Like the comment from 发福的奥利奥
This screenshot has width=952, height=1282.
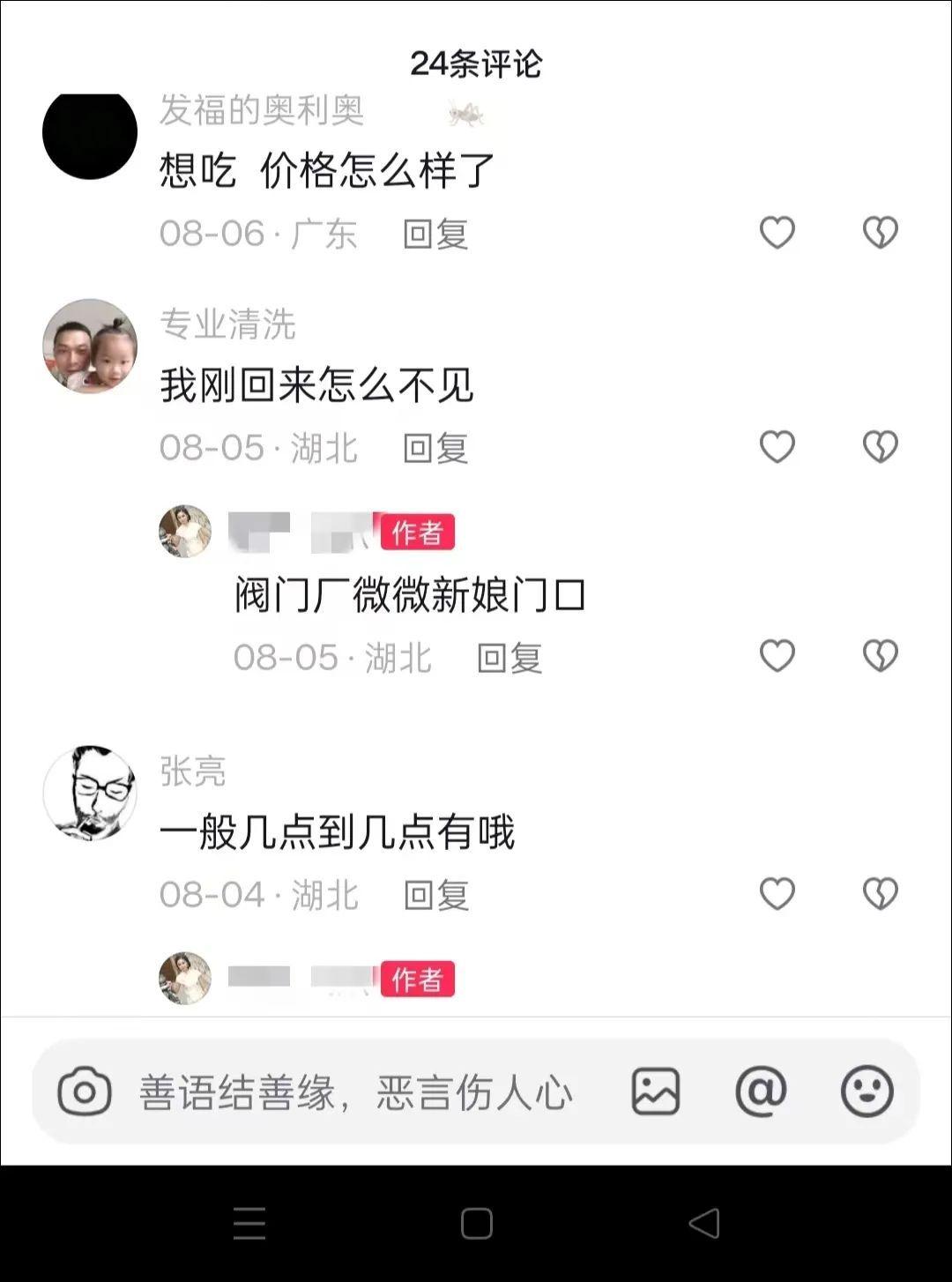click(x=777, y=233)
